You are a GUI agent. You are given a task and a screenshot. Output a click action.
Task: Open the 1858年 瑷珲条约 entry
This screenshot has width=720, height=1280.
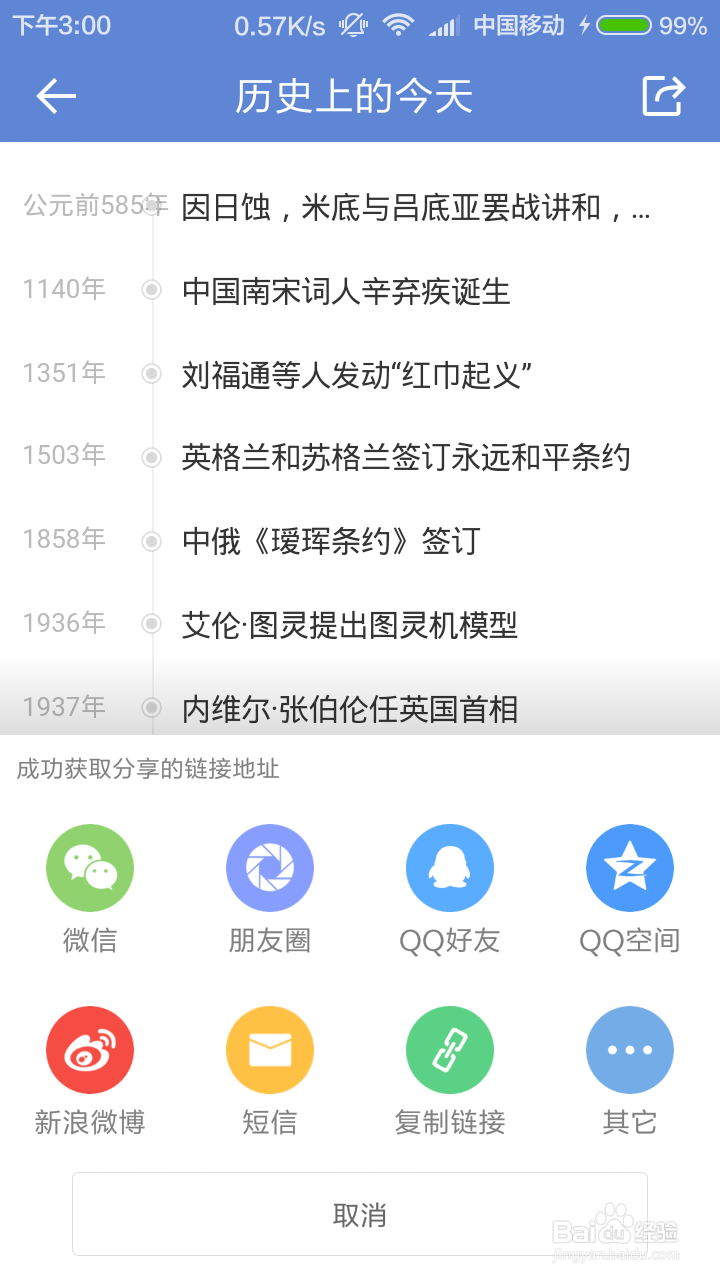click(360, 541)
